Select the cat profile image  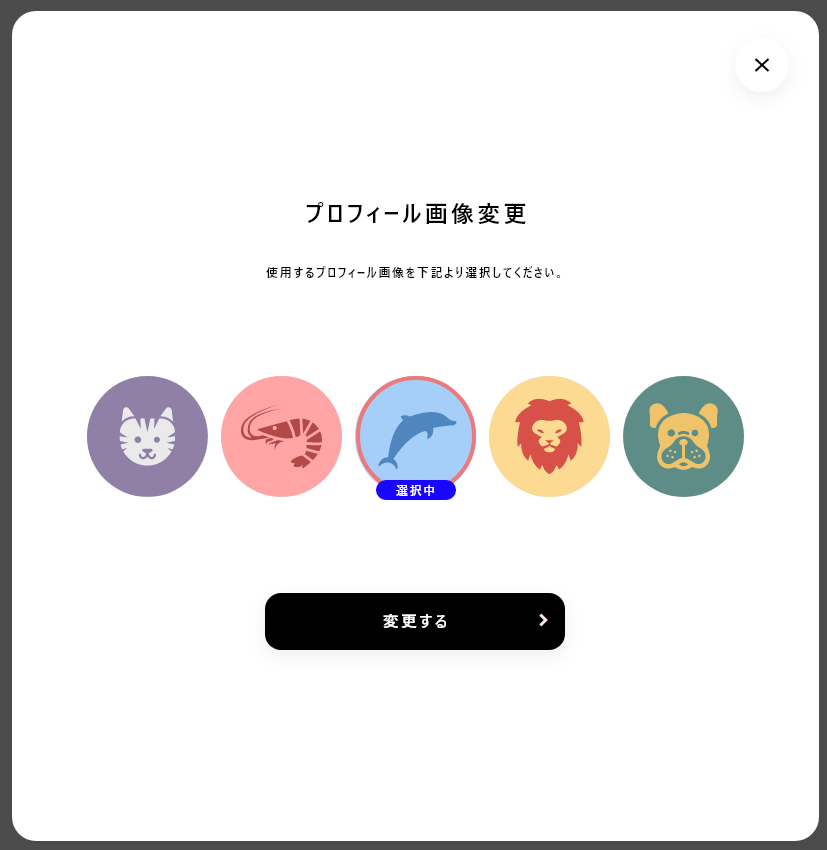pyautogui.click(x=147, y=436)
